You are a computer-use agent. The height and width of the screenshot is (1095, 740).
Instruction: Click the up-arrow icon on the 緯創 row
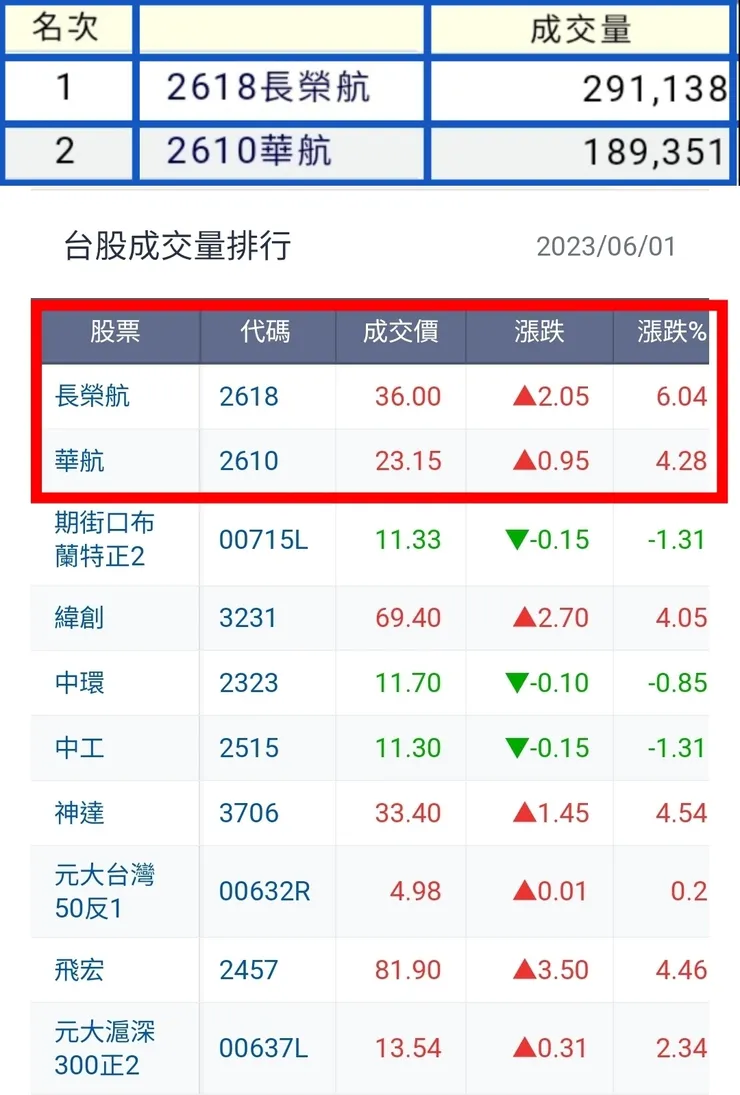tap(526, 619)
